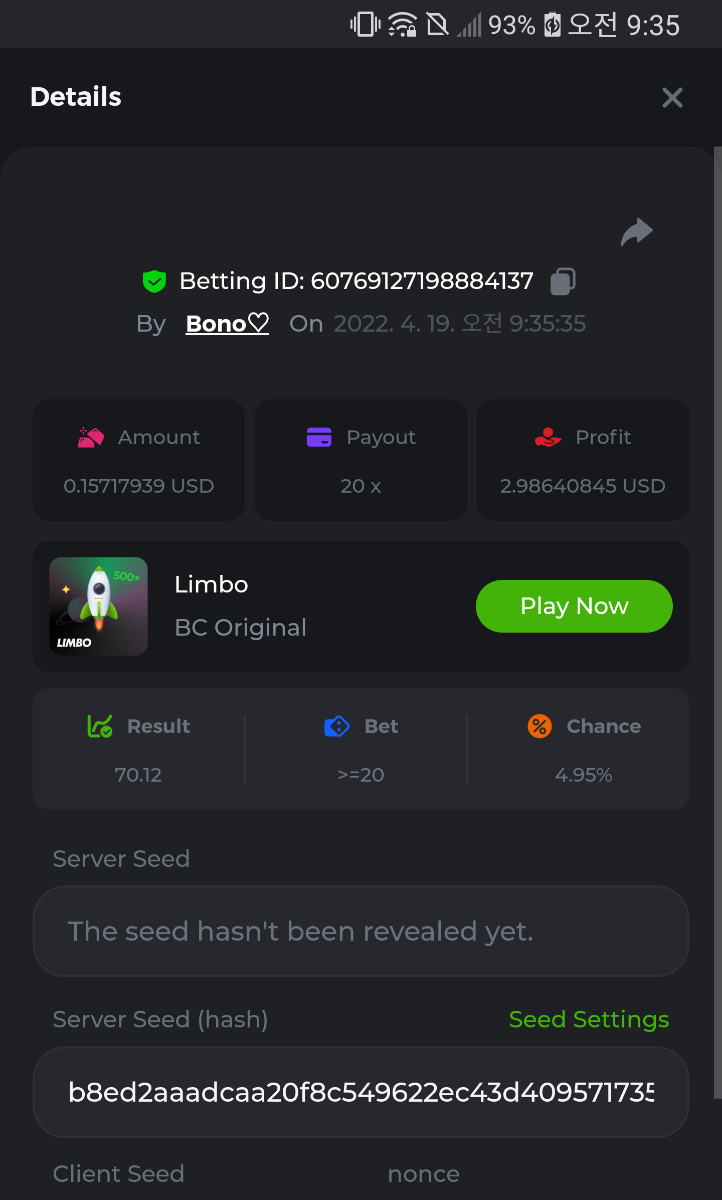Tap the Play Now button

[574, 606]
